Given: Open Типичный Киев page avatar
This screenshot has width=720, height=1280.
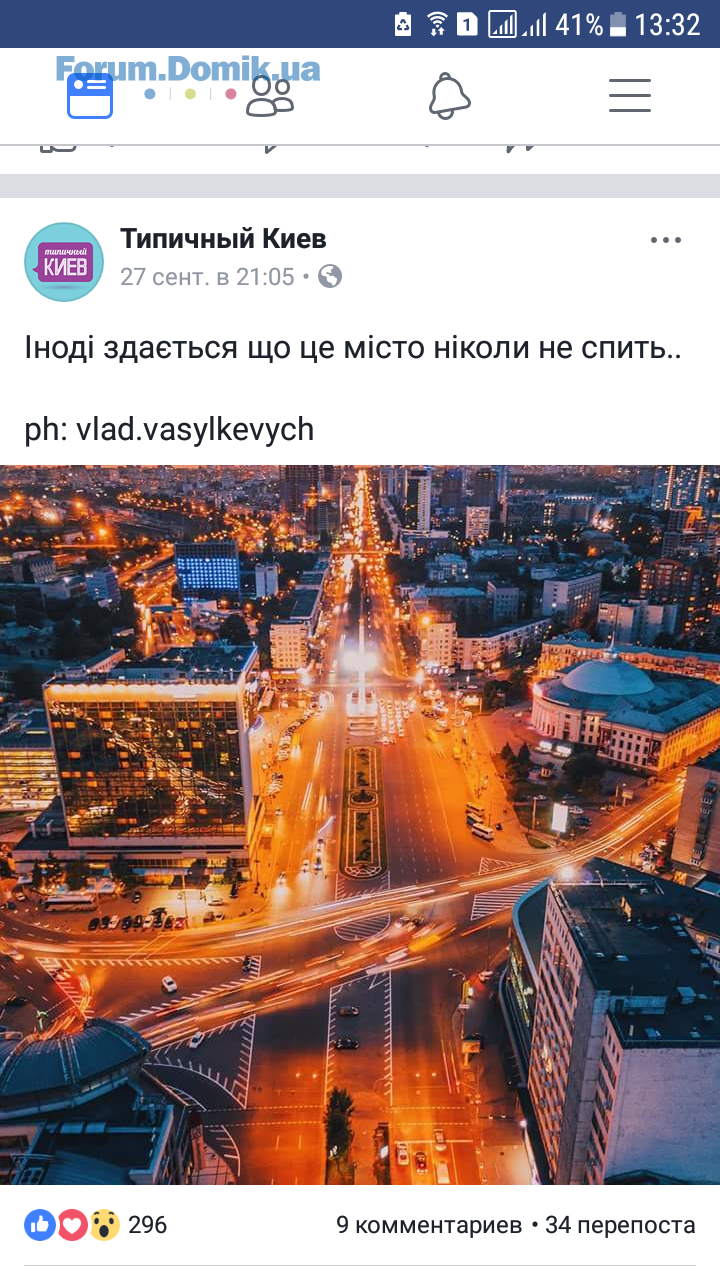Looking at the screenshot, I should click(x=63, y=261).
